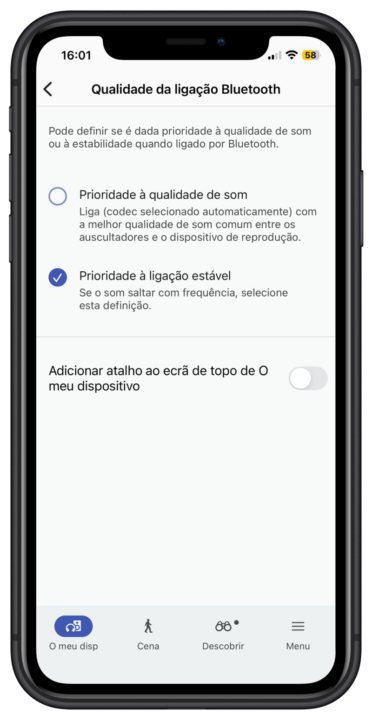Switch to the Cena tab

coord(148,634)
